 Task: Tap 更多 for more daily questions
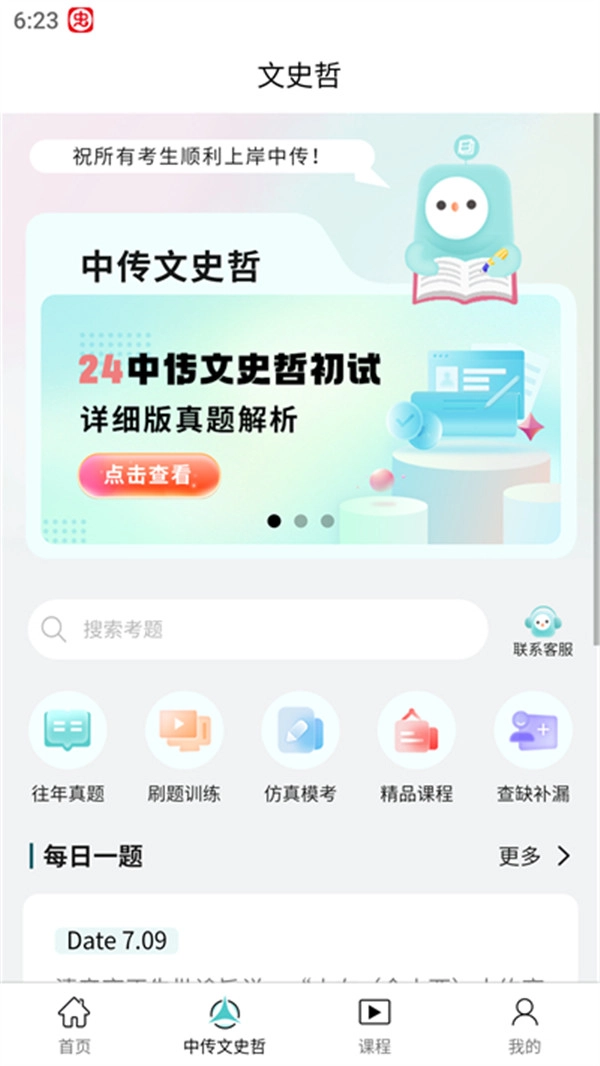[x=534, y=856]
